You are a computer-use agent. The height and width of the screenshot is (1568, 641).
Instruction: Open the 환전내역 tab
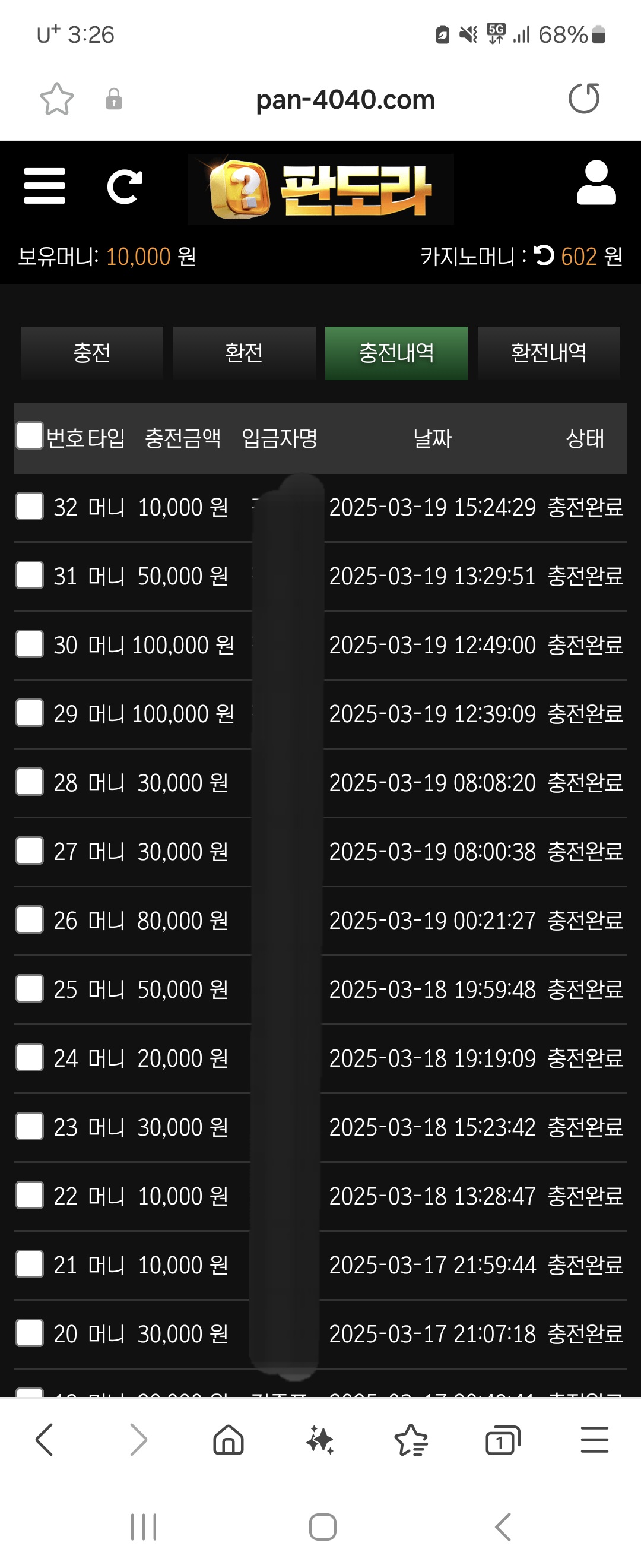[x=548, y=353]
